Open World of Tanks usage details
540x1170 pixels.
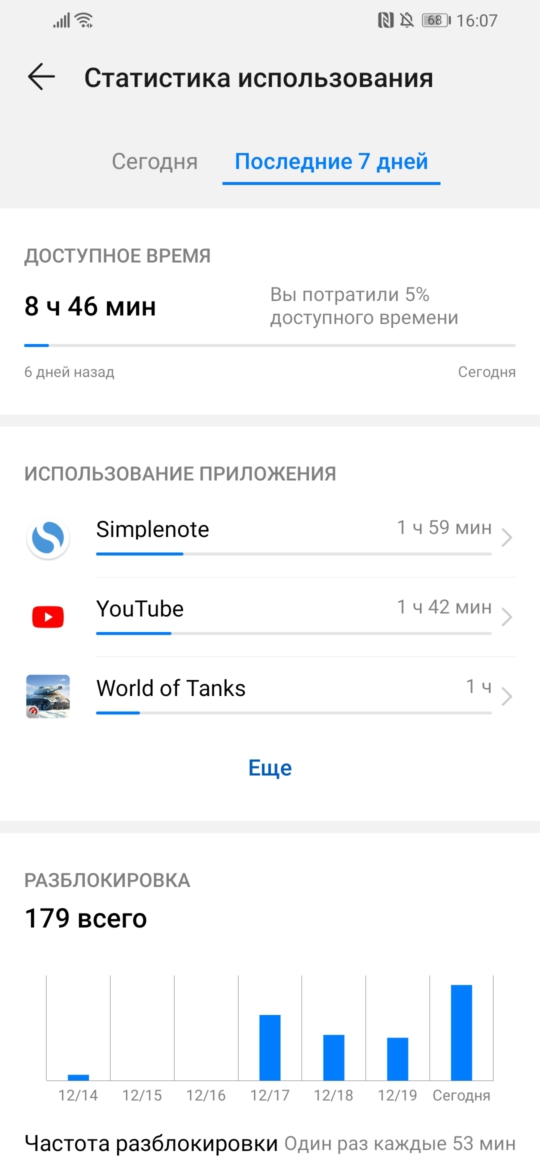click(x=270, y=697)
